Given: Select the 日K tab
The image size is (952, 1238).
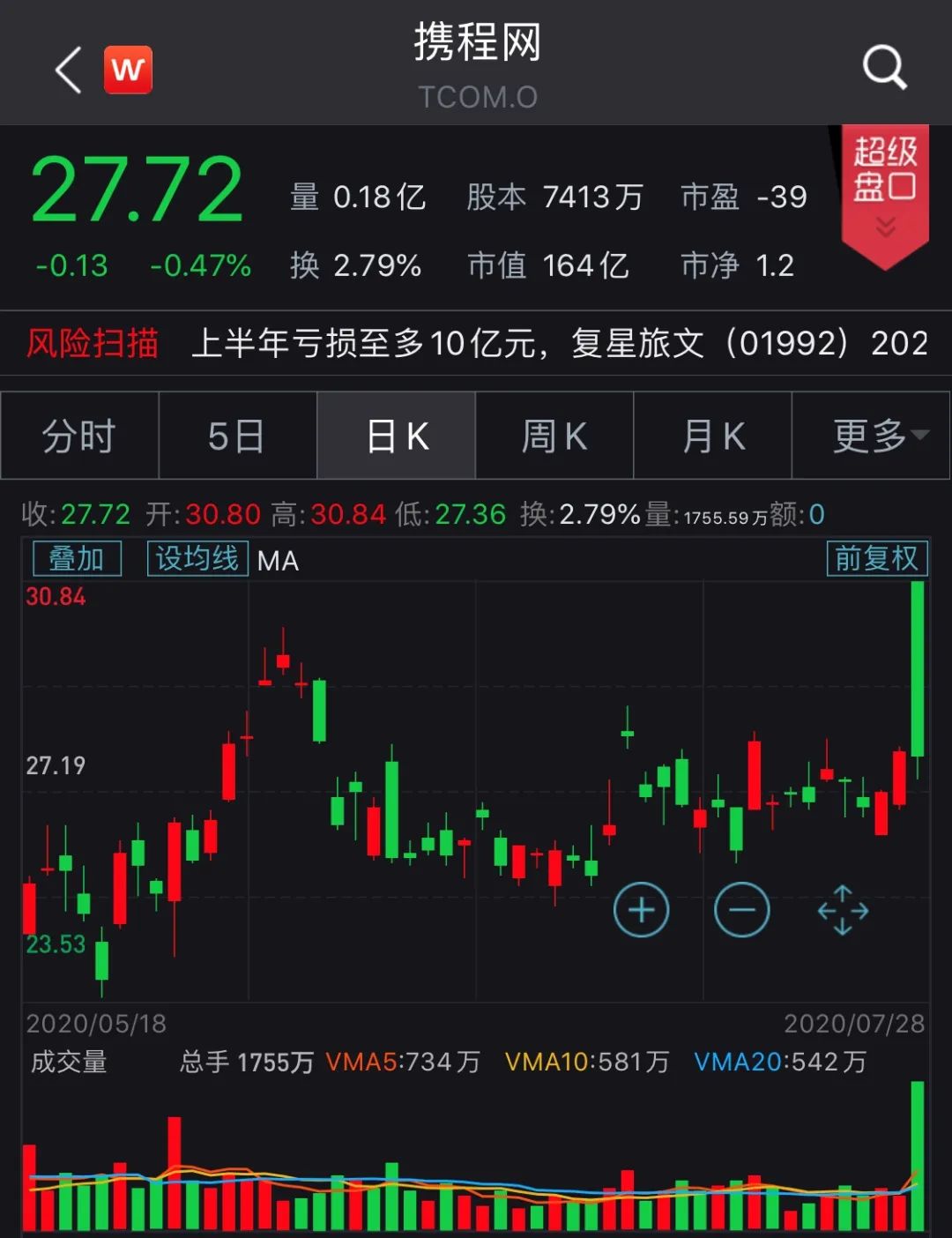Looking at the screenshot, I should [396, 436].
